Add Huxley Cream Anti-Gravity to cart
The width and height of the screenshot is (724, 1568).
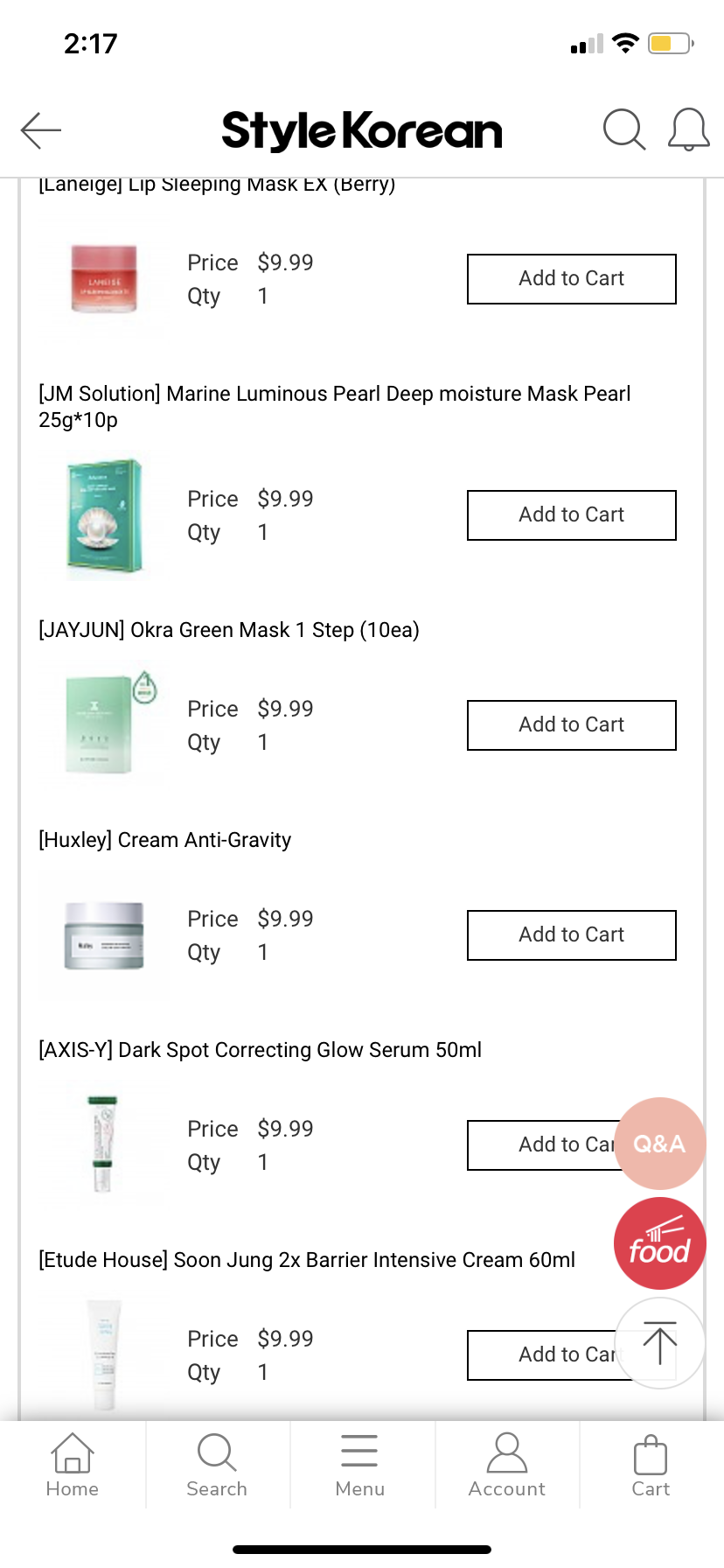(x=571, y=935)
